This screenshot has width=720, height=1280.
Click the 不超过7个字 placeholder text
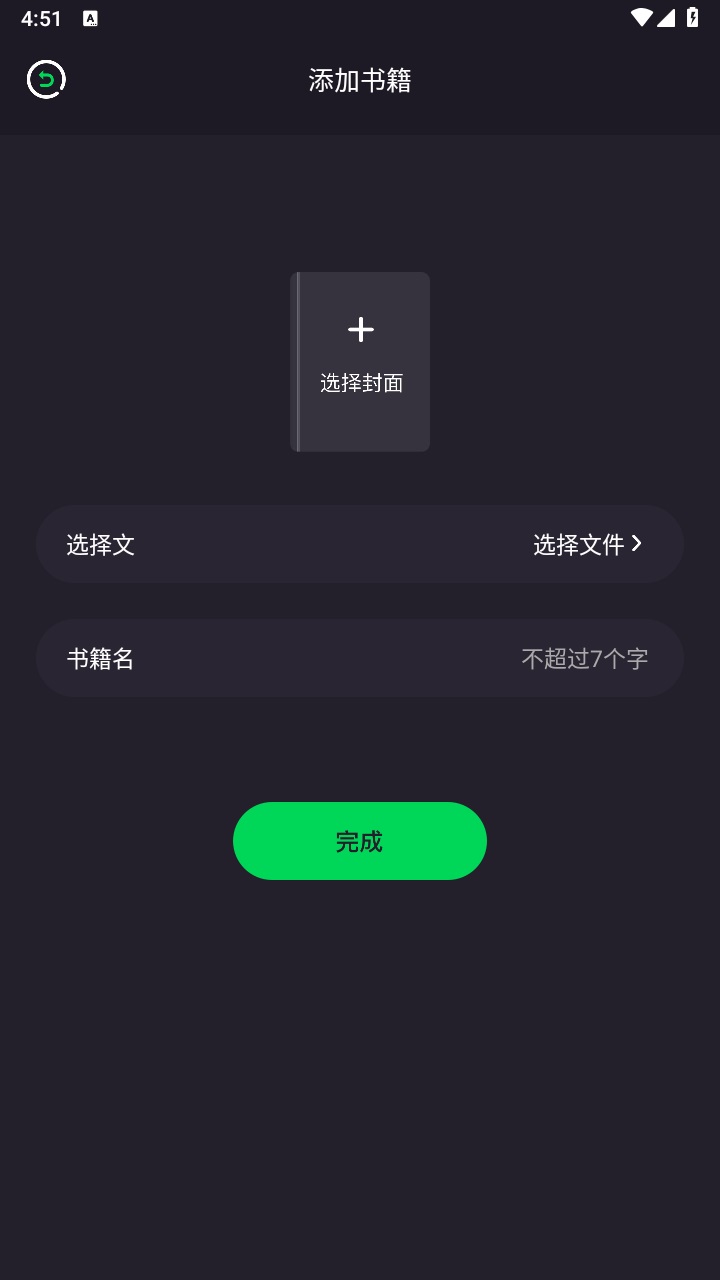584,657
